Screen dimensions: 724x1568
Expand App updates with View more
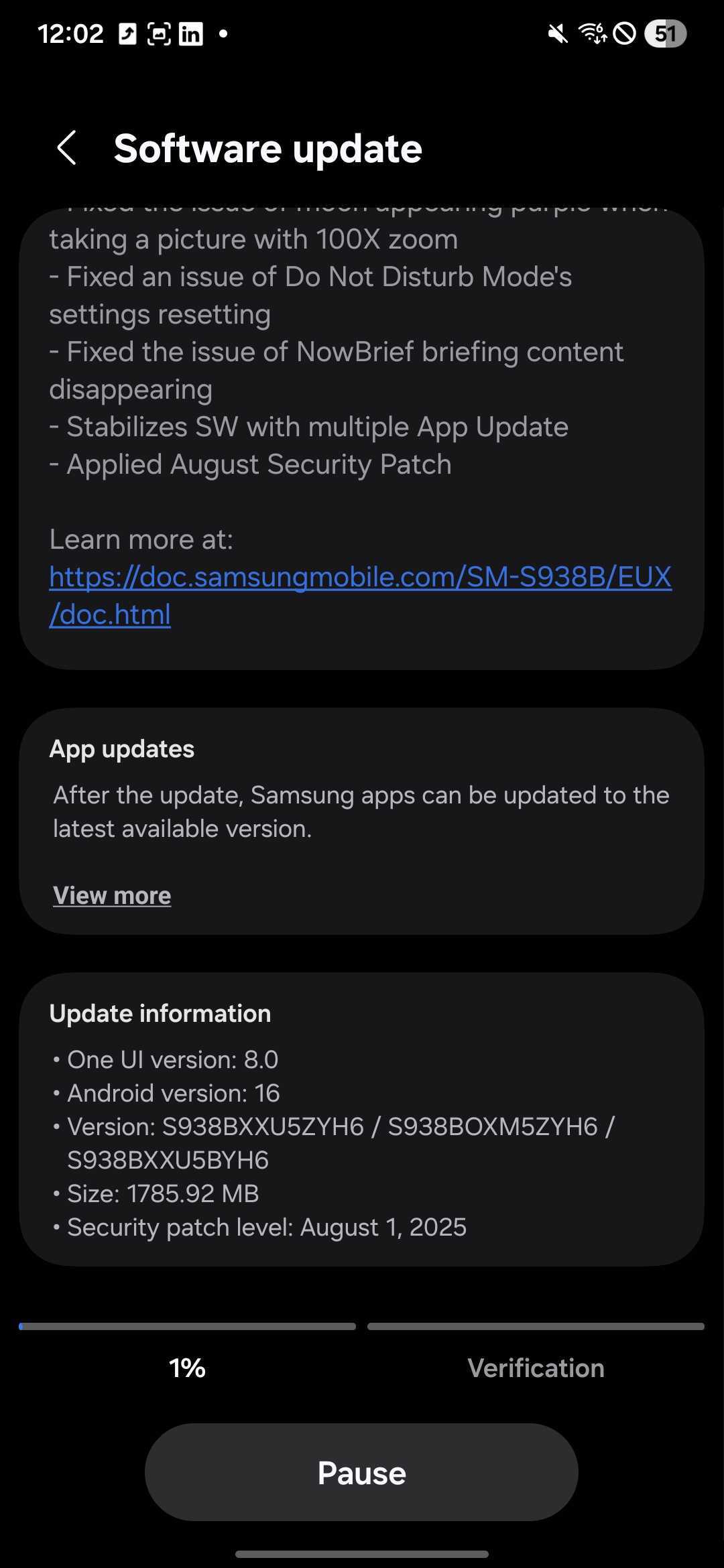tap(112, 895)
